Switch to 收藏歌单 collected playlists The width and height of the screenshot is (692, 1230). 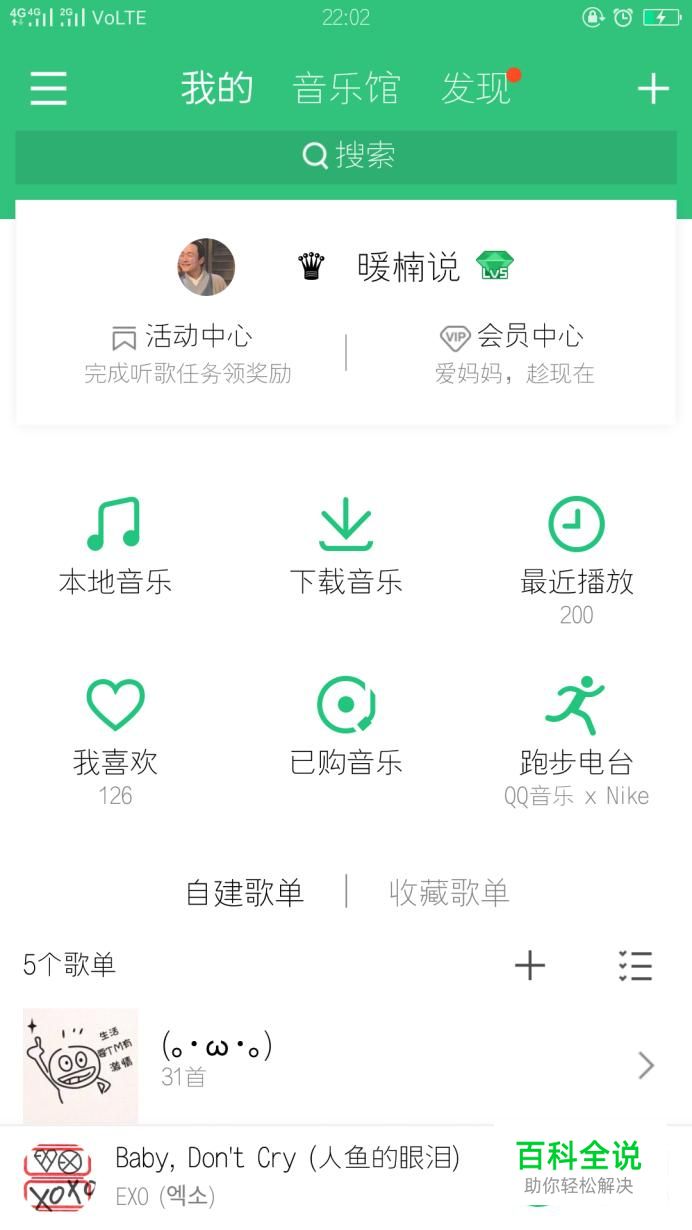(449, 892)
